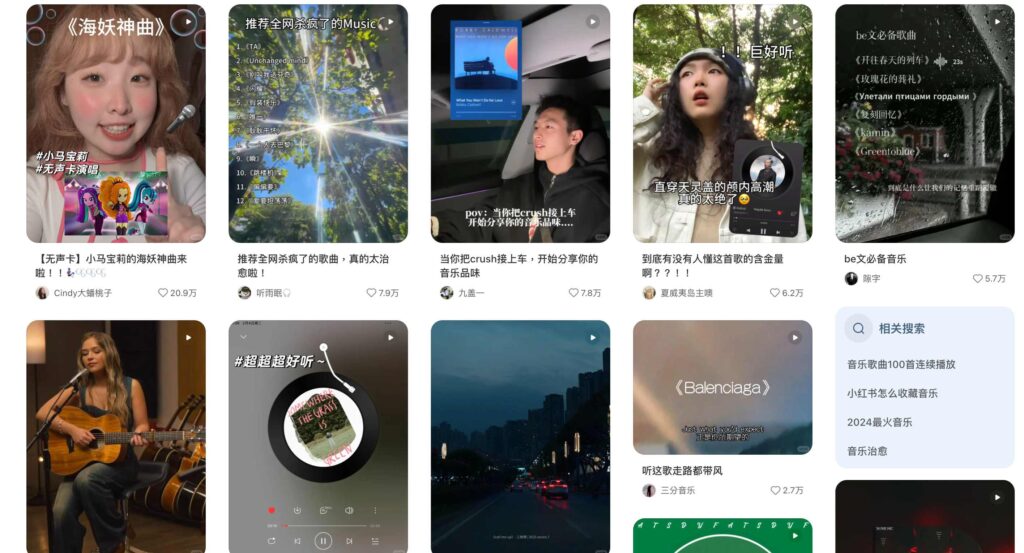Open the Balenciaga music post
The height and width of the screenshot is (553, 1024).
click(722, 387)
